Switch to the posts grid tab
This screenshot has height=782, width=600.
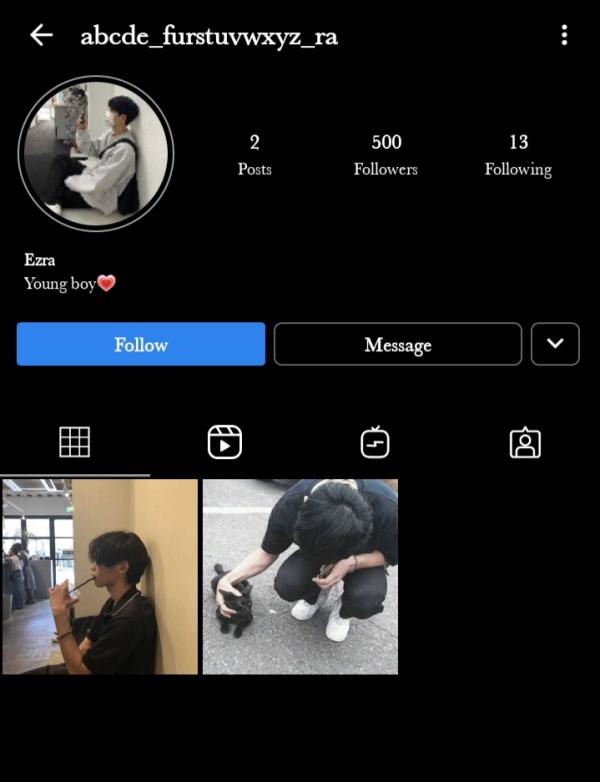click(x=75, y=442)
